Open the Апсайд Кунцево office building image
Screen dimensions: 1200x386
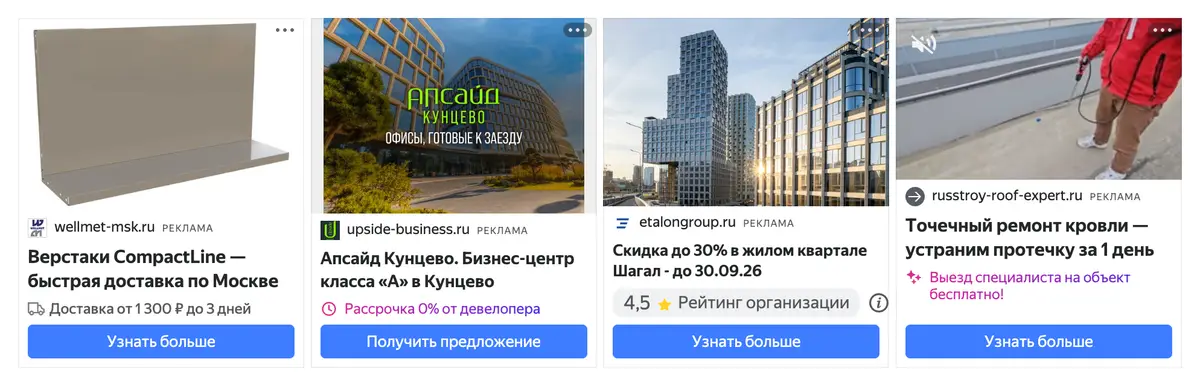point(453,116)
